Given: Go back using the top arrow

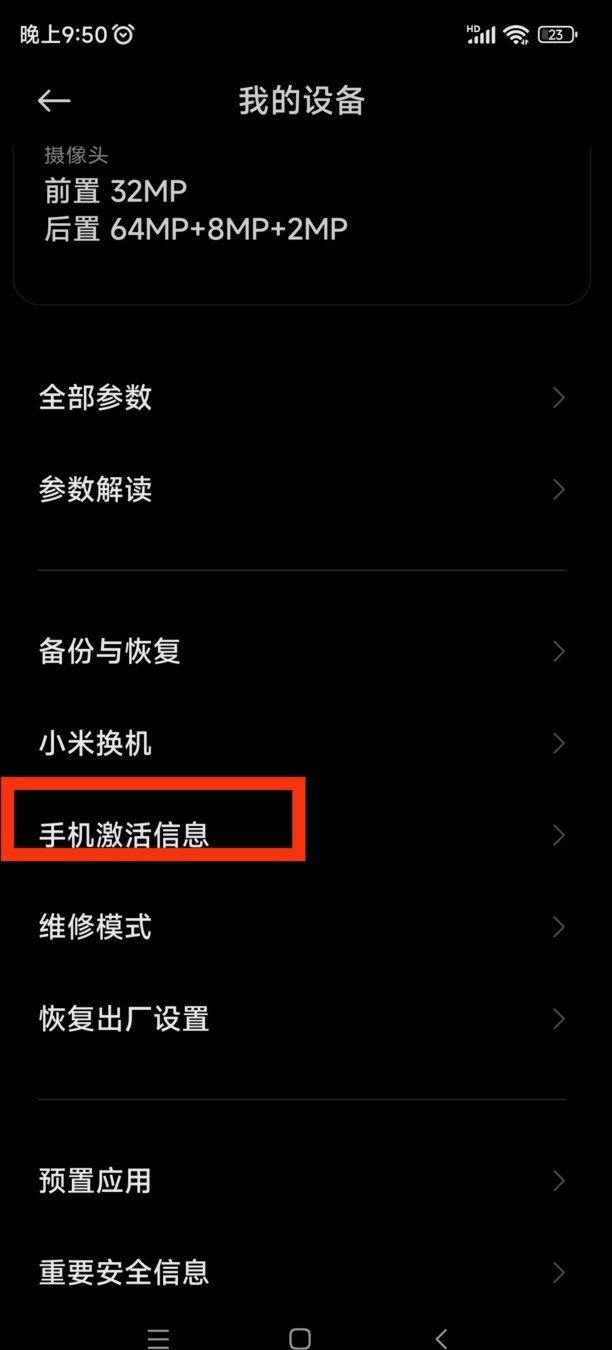Looking at the screenshot, I should tap(54, 101).
